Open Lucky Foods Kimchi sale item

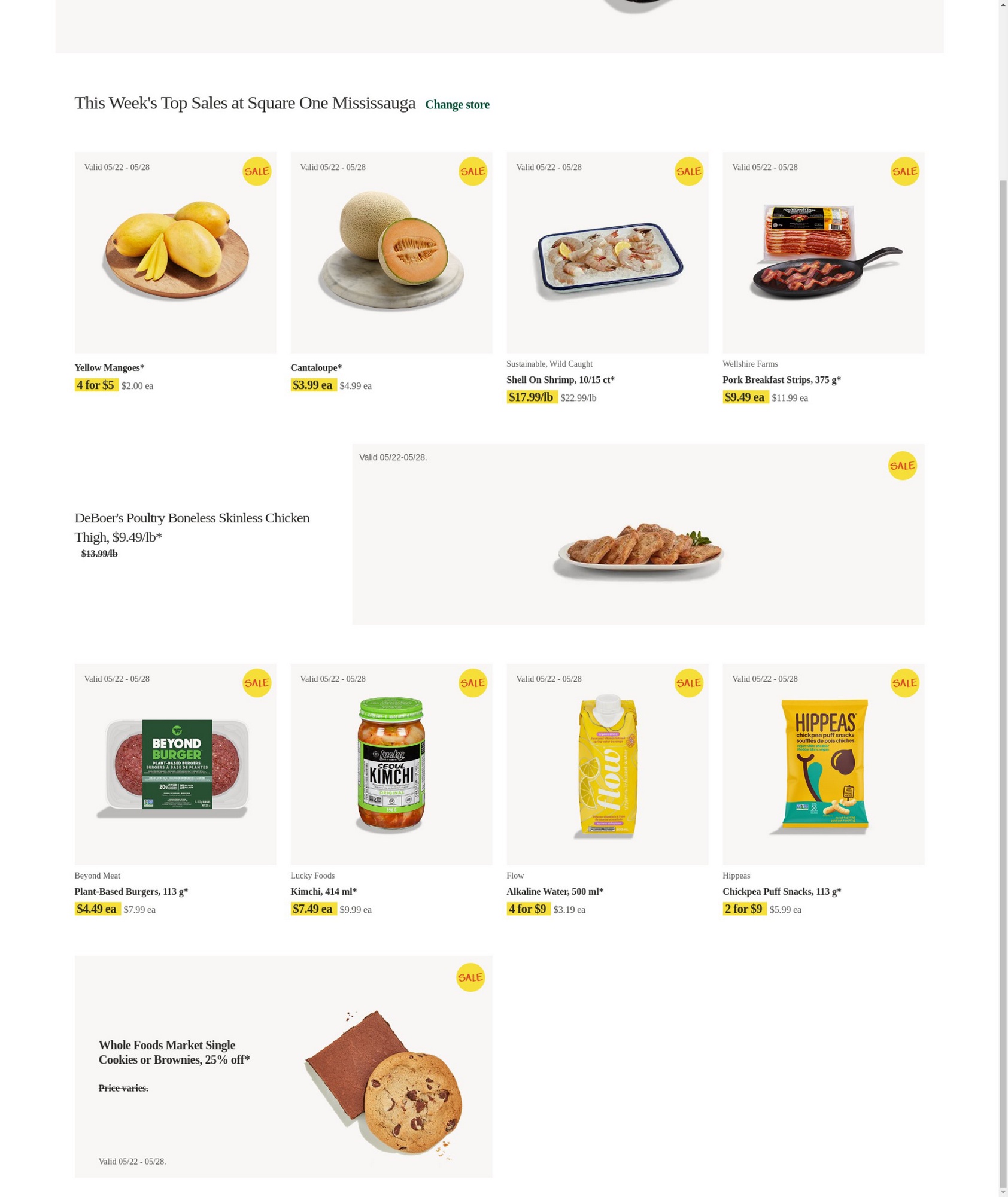391,764
